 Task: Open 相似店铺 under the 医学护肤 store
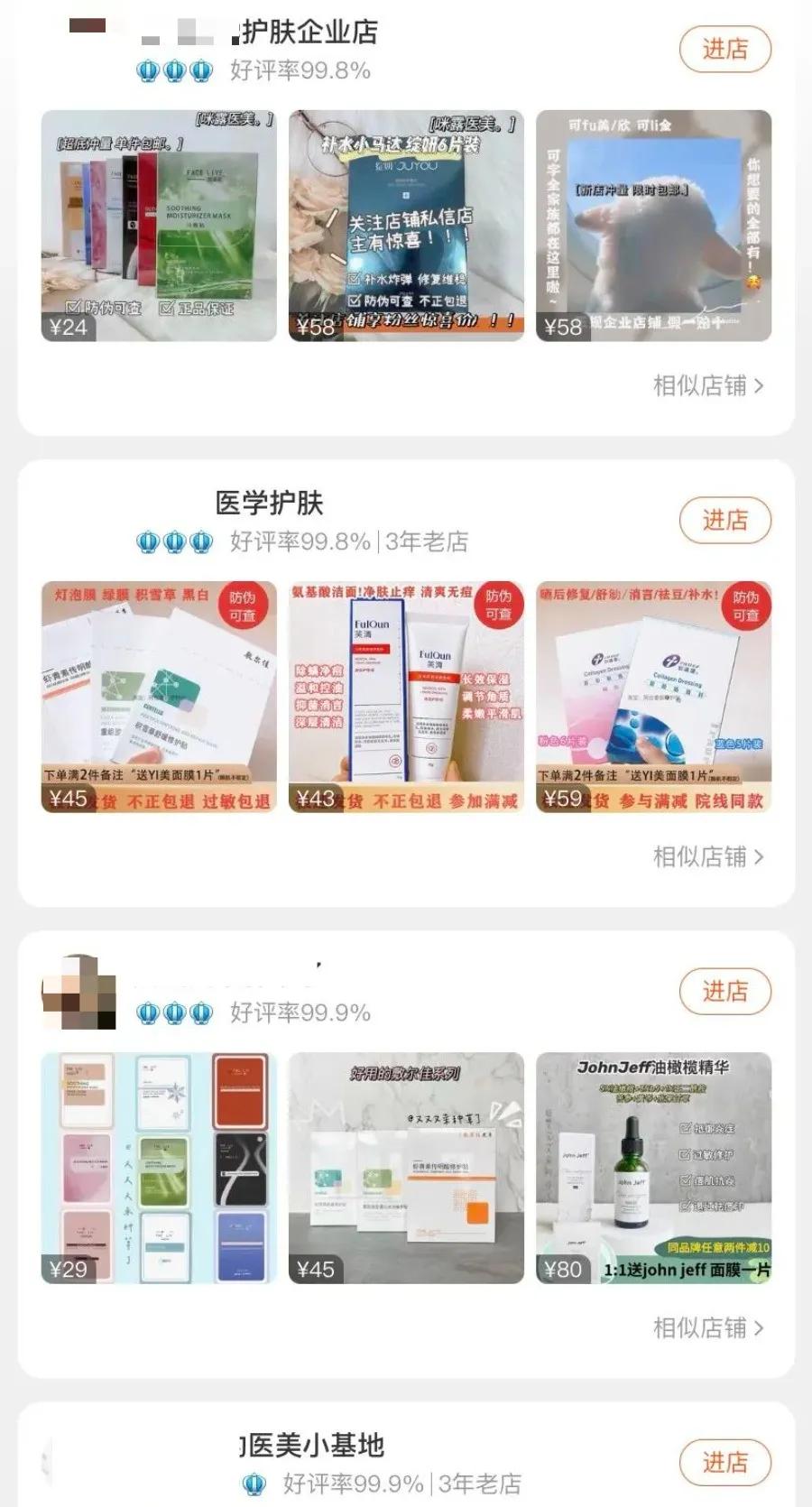point(701,856)
